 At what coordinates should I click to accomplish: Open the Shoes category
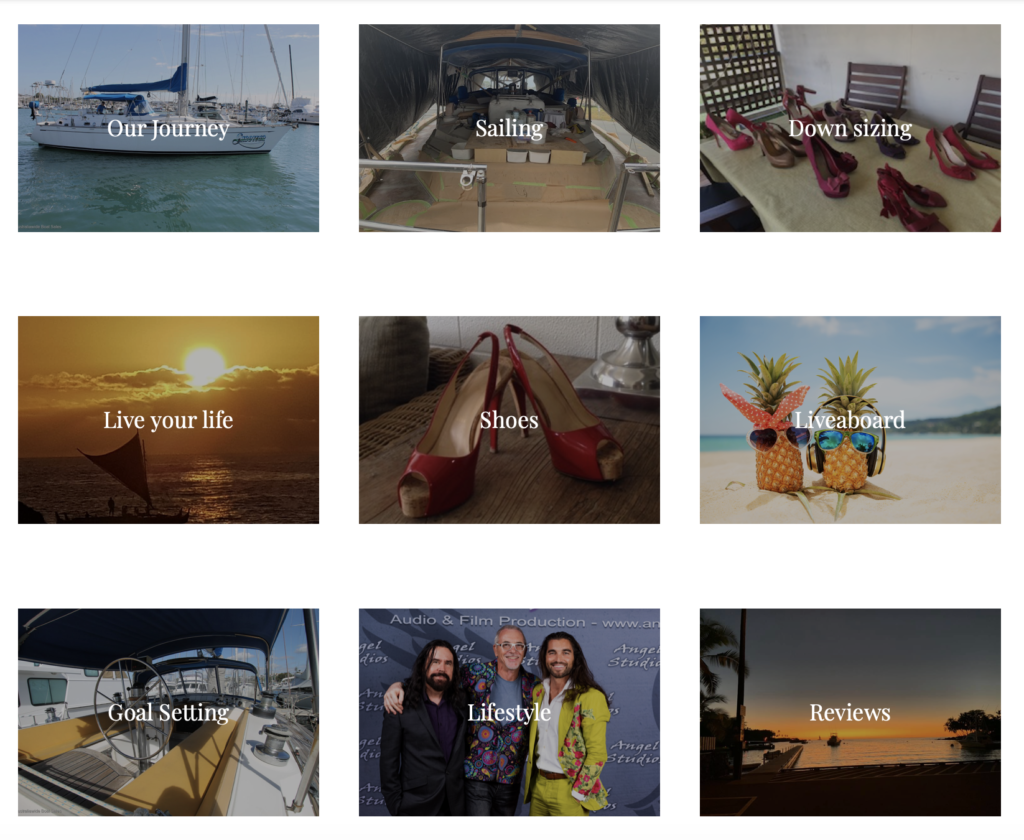pos(509,420)
